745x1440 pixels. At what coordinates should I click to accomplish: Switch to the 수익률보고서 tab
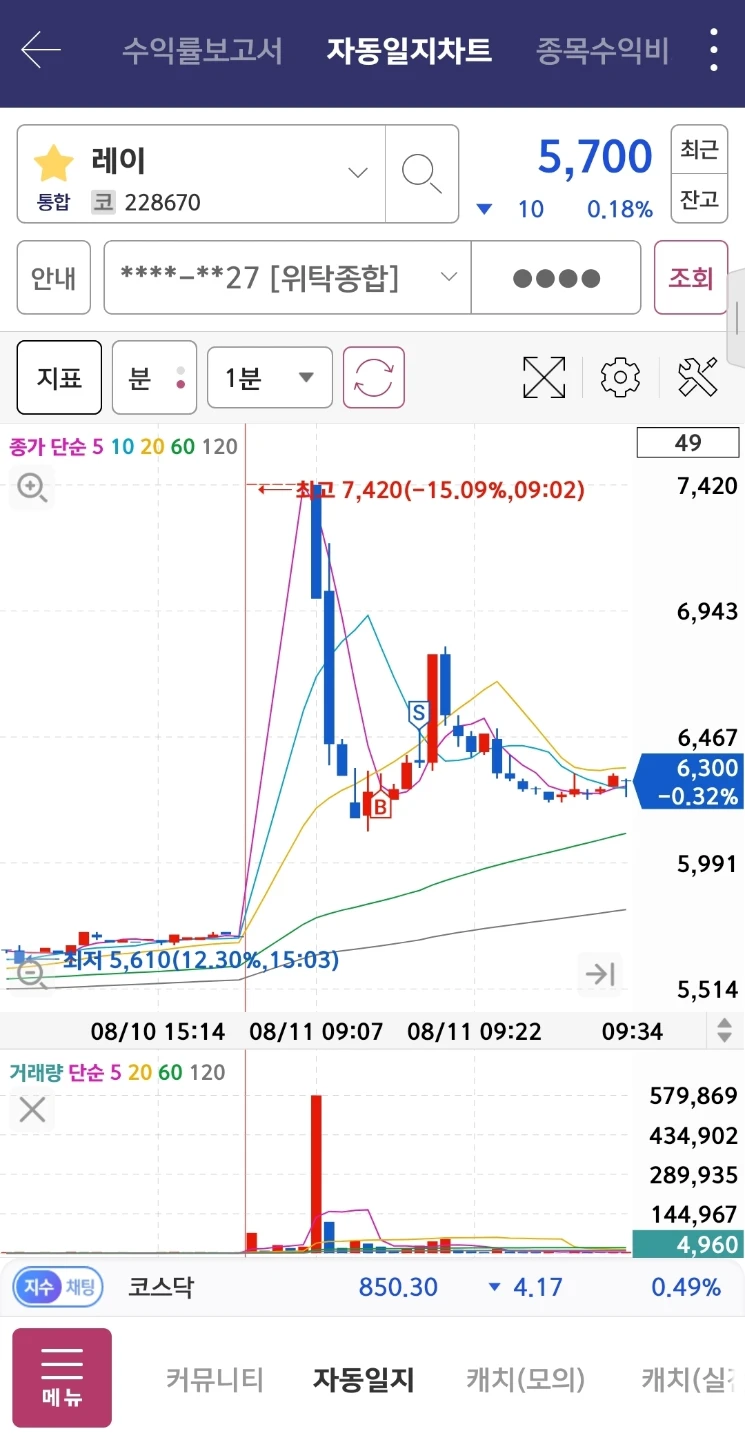coord(203,50)
